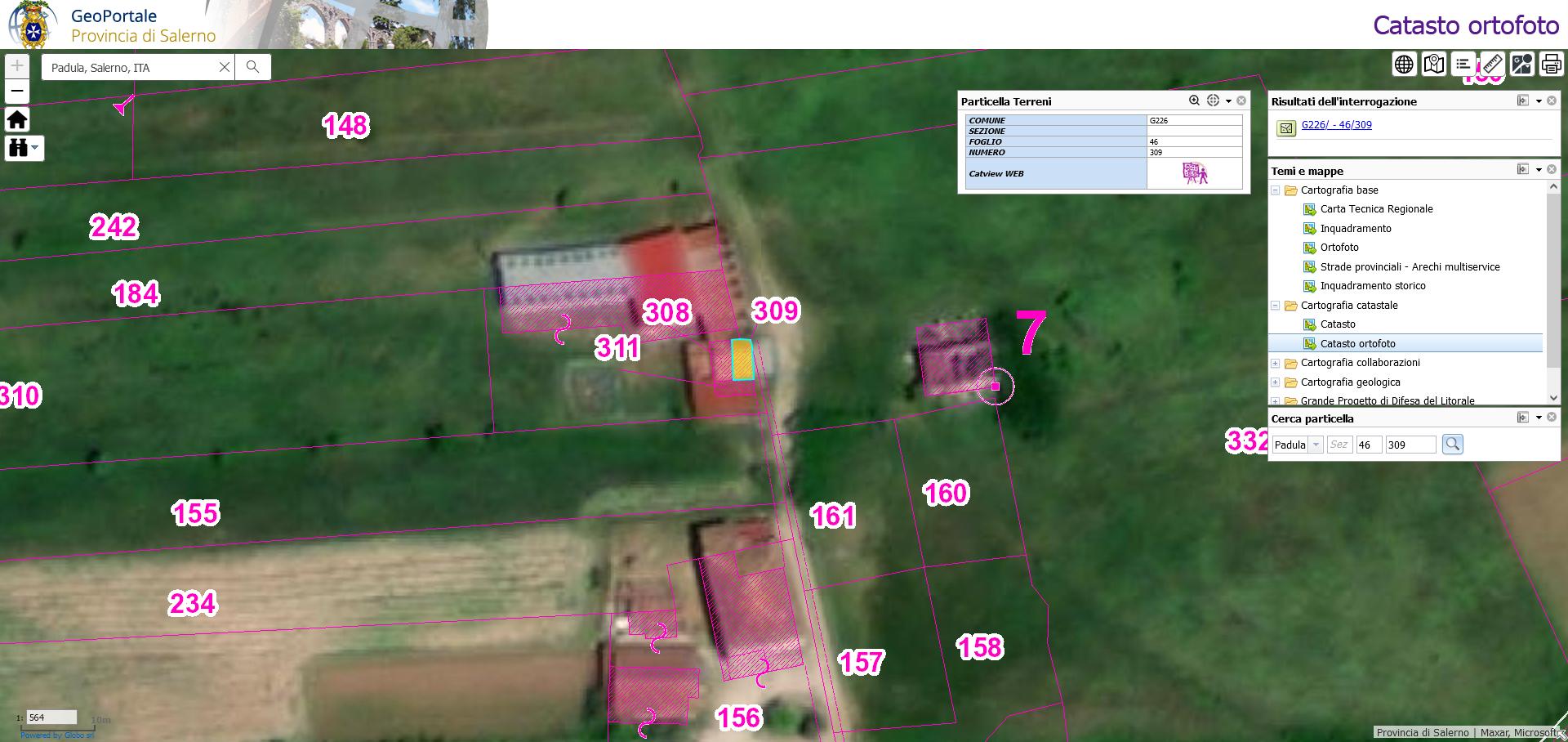Edit the parcel number field 309
Viewport: 1568px width, 742px height.
1410,445
